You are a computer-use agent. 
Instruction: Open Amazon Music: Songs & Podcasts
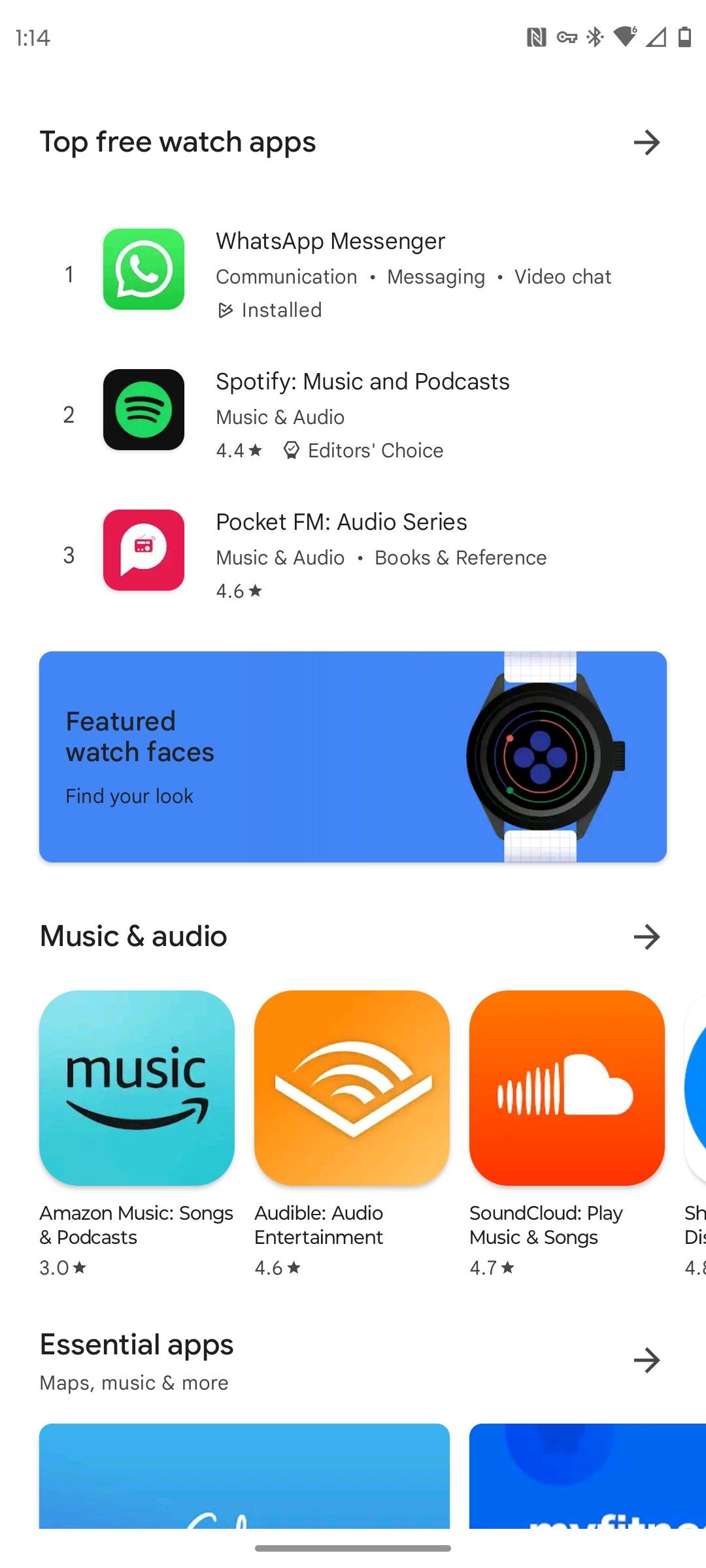tap(137, 1088)
